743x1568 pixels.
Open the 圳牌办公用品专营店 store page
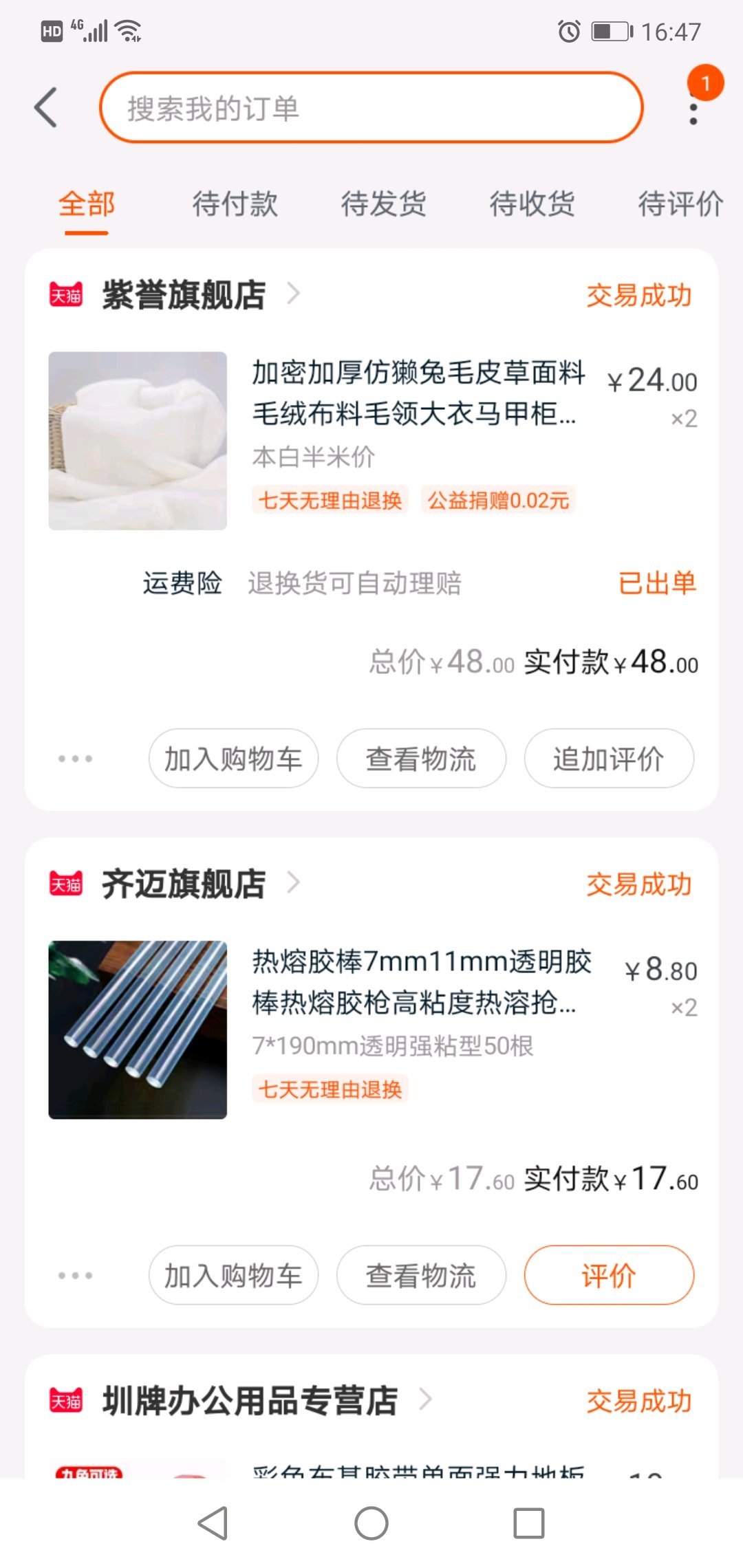pos(250,1401)
